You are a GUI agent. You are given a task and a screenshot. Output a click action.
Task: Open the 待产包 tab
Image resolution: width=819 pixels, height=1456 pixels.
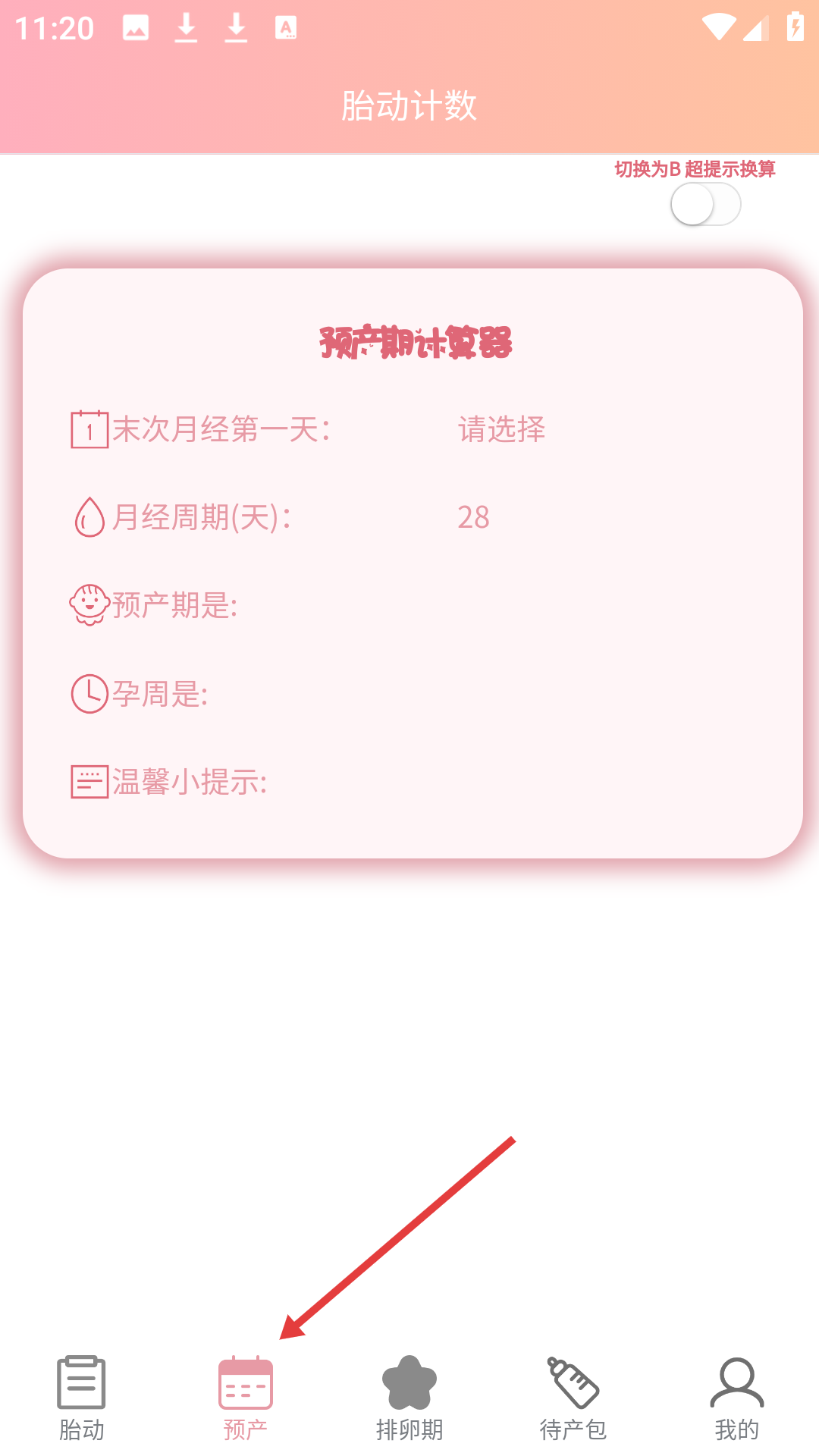click(573, 1399)
